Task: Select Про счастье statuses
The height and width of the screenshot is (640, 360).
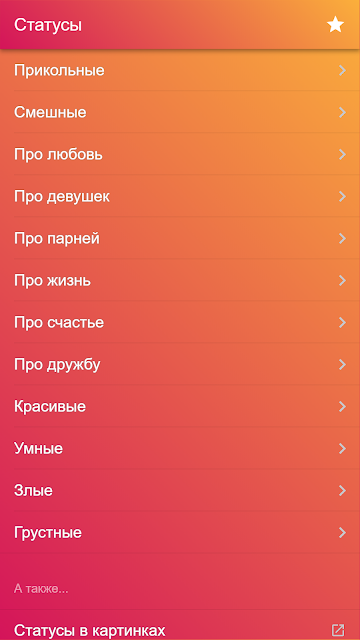Action: [180, 322]
